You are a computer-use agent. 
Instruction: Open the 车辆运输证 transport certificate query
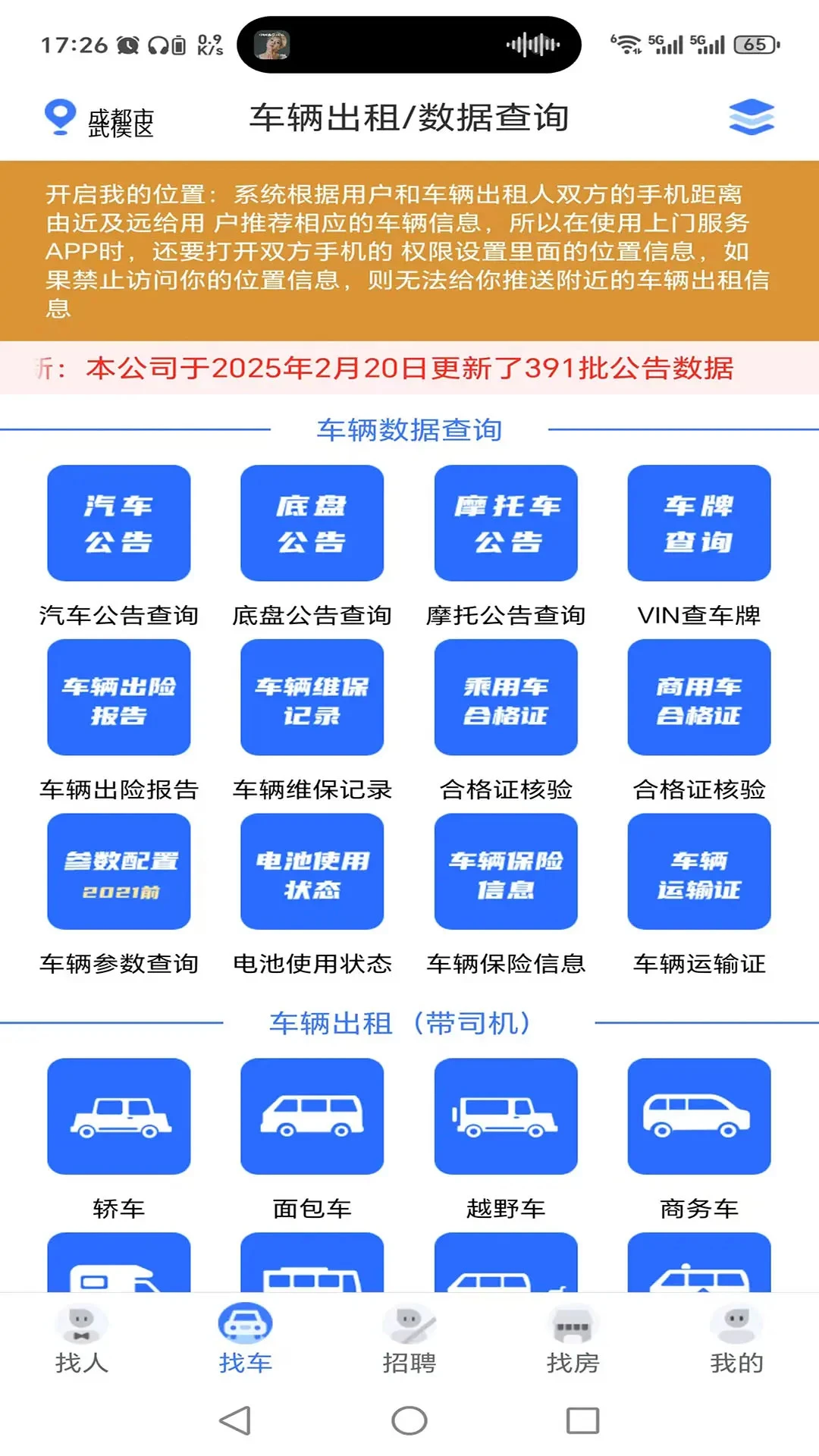[699, 872]
